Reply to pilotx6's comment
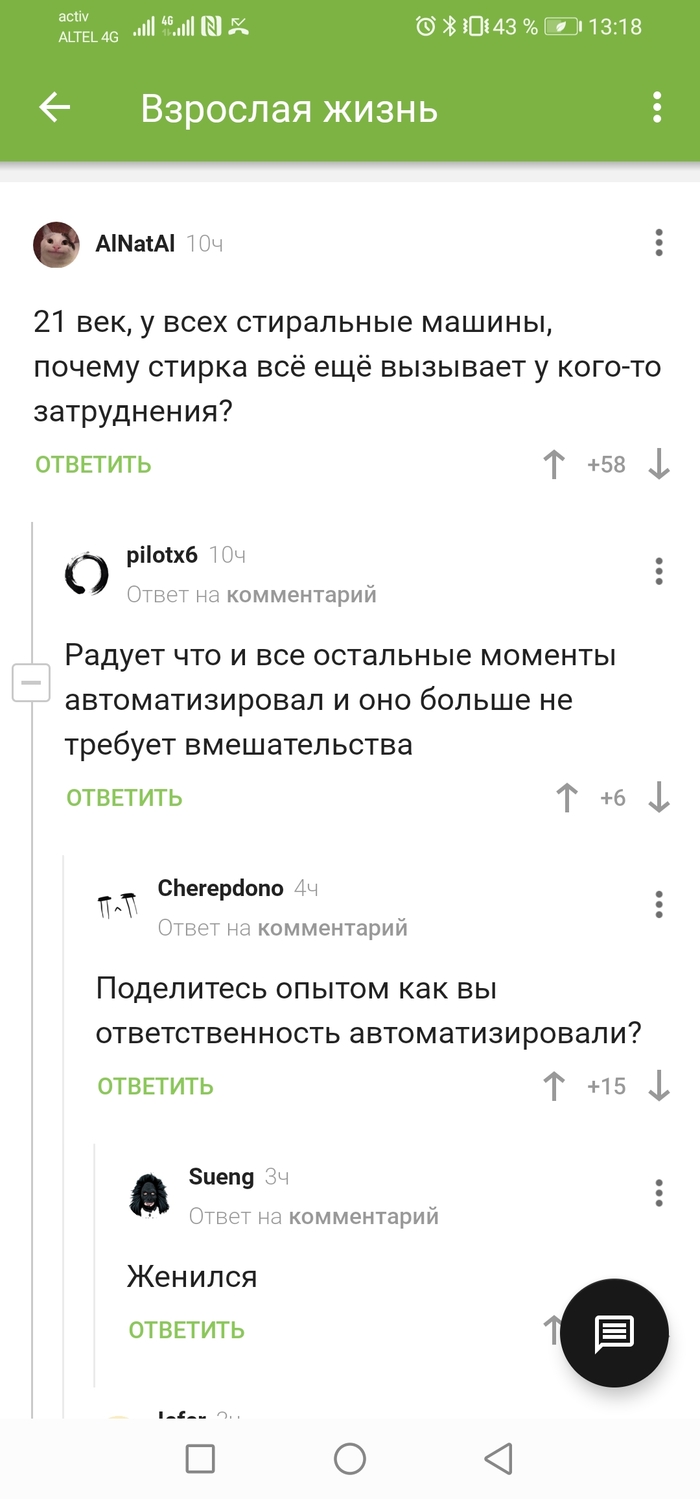The height and width of the screenshot is (1499, 700). (x=124, y=797)
